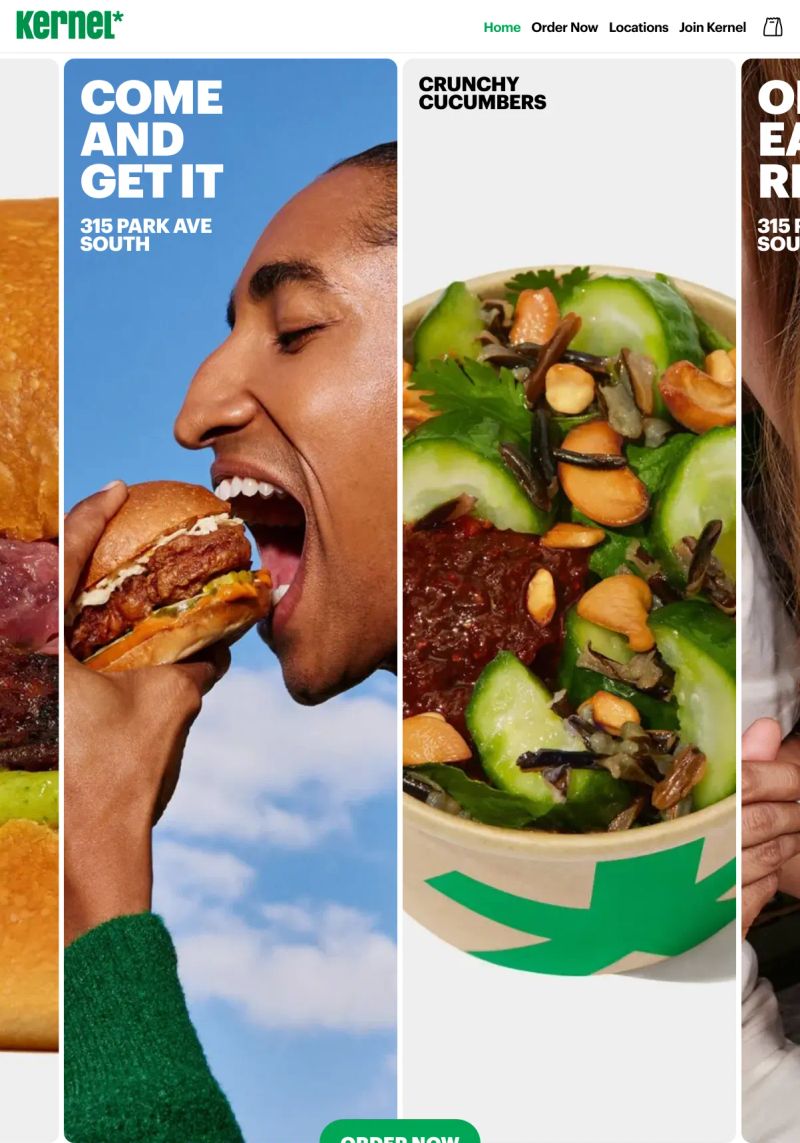
Task: Tap the Kernel logo
Action: (69, 24)
